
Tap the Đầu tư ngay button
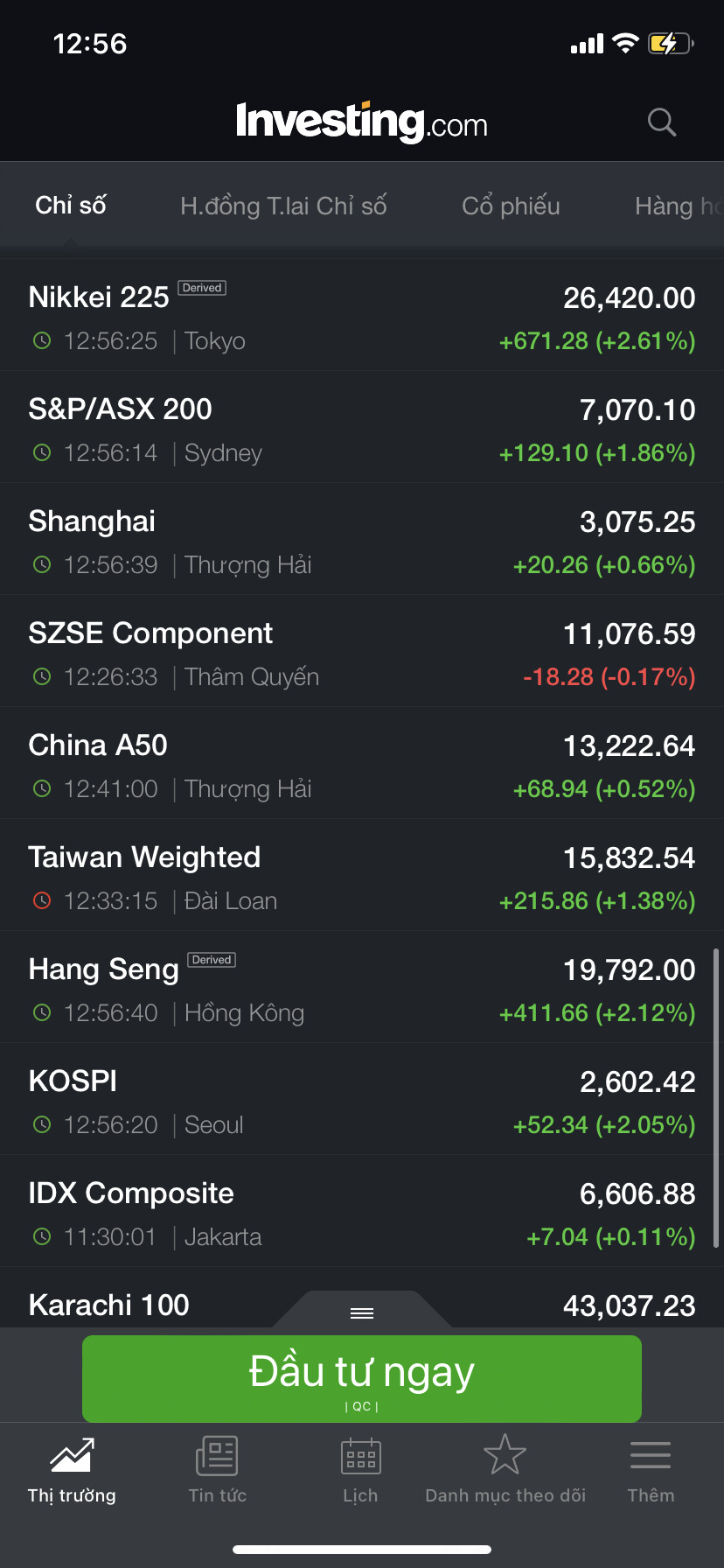[362, 1375]
